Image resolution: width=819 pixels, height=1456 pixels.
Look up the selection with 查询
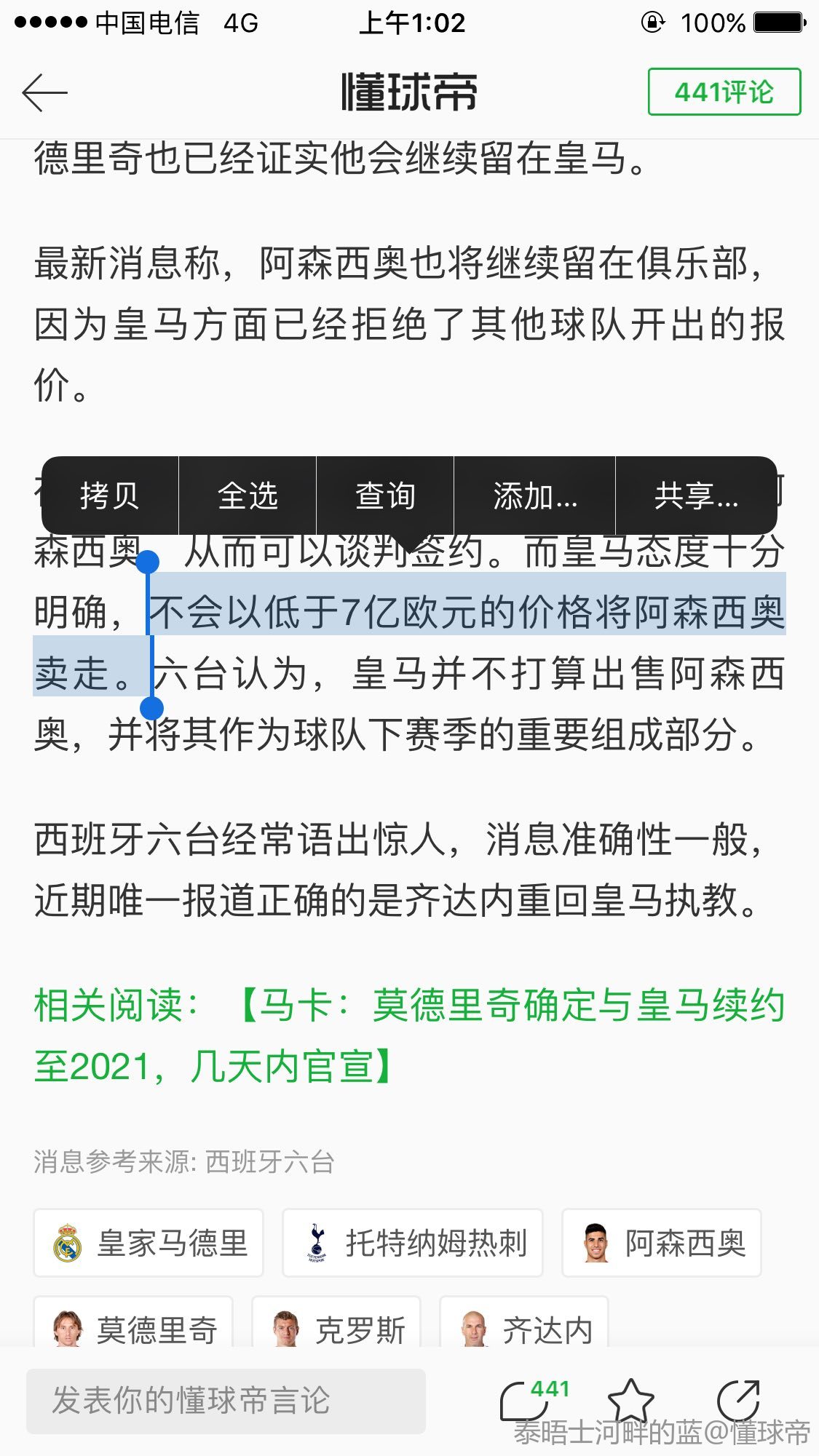pyautogui.click(x=385, y=496)
